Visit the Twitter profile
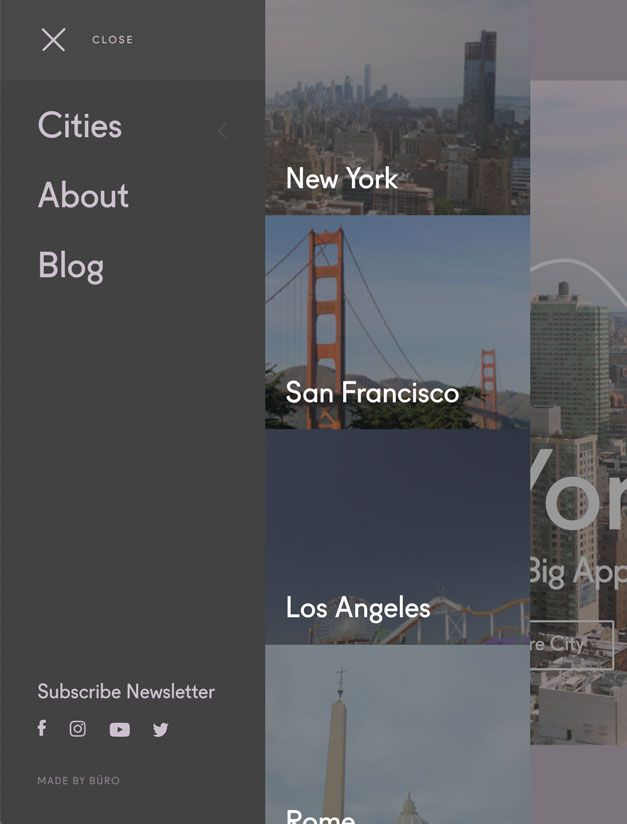Image resolution: width=627 pixels, height=824 pixels. (x=161, y=730)
